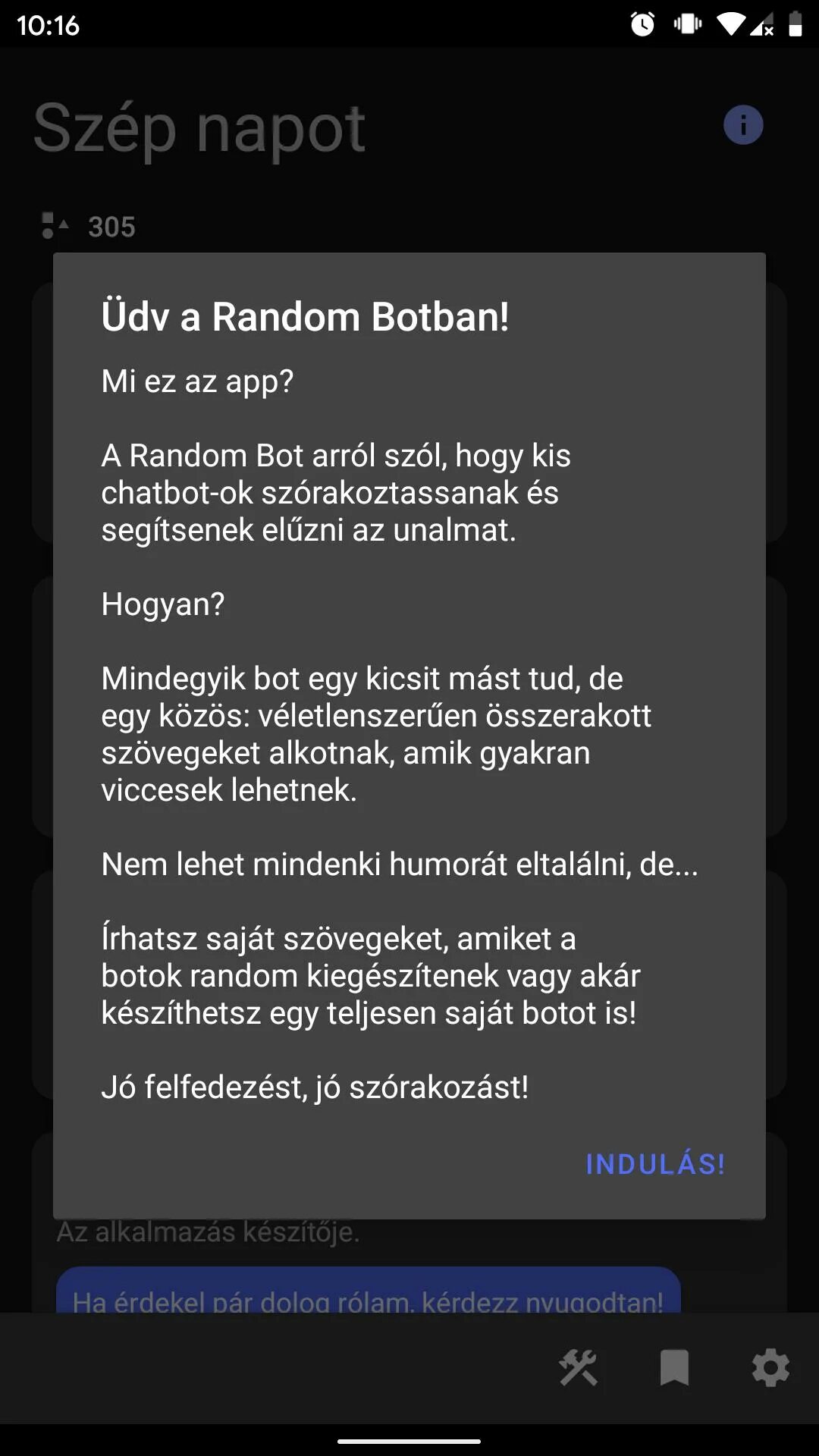
Task: Open the bookmark icon in the bottom bar
Action: [x=674, y=1368]
